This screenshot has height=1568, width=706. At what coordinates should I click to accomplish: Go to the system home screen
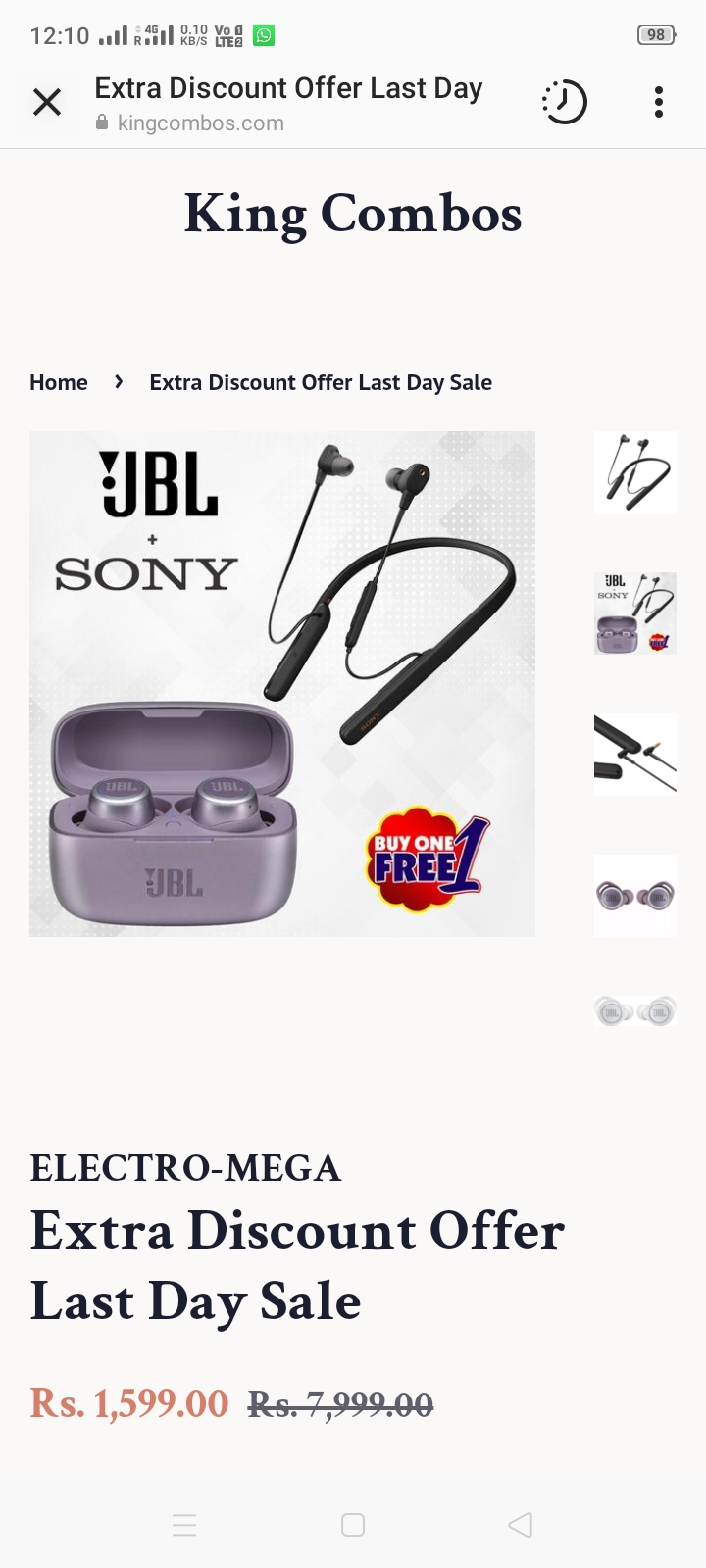[353, 1525]
